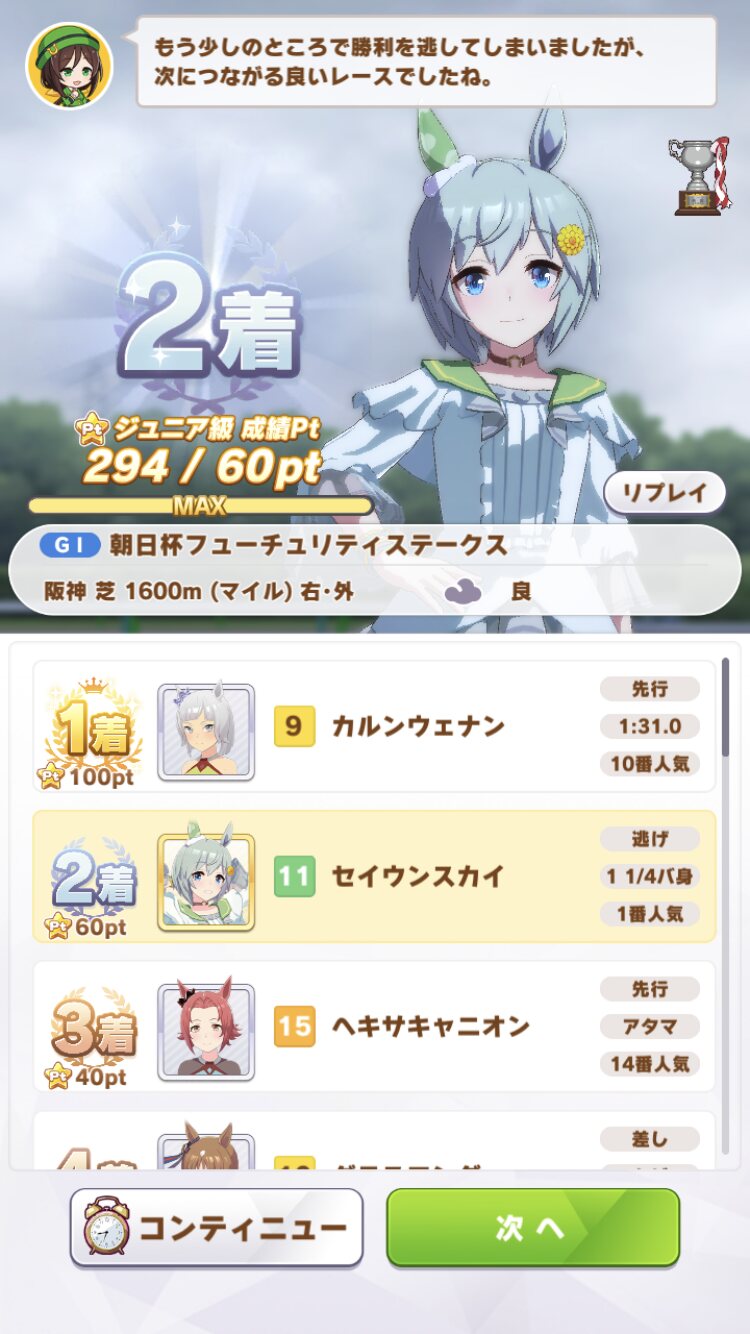This screenshot has height=1334, width=750.
Task: Open the trophy icon at top right
Action: pos(699,177)
